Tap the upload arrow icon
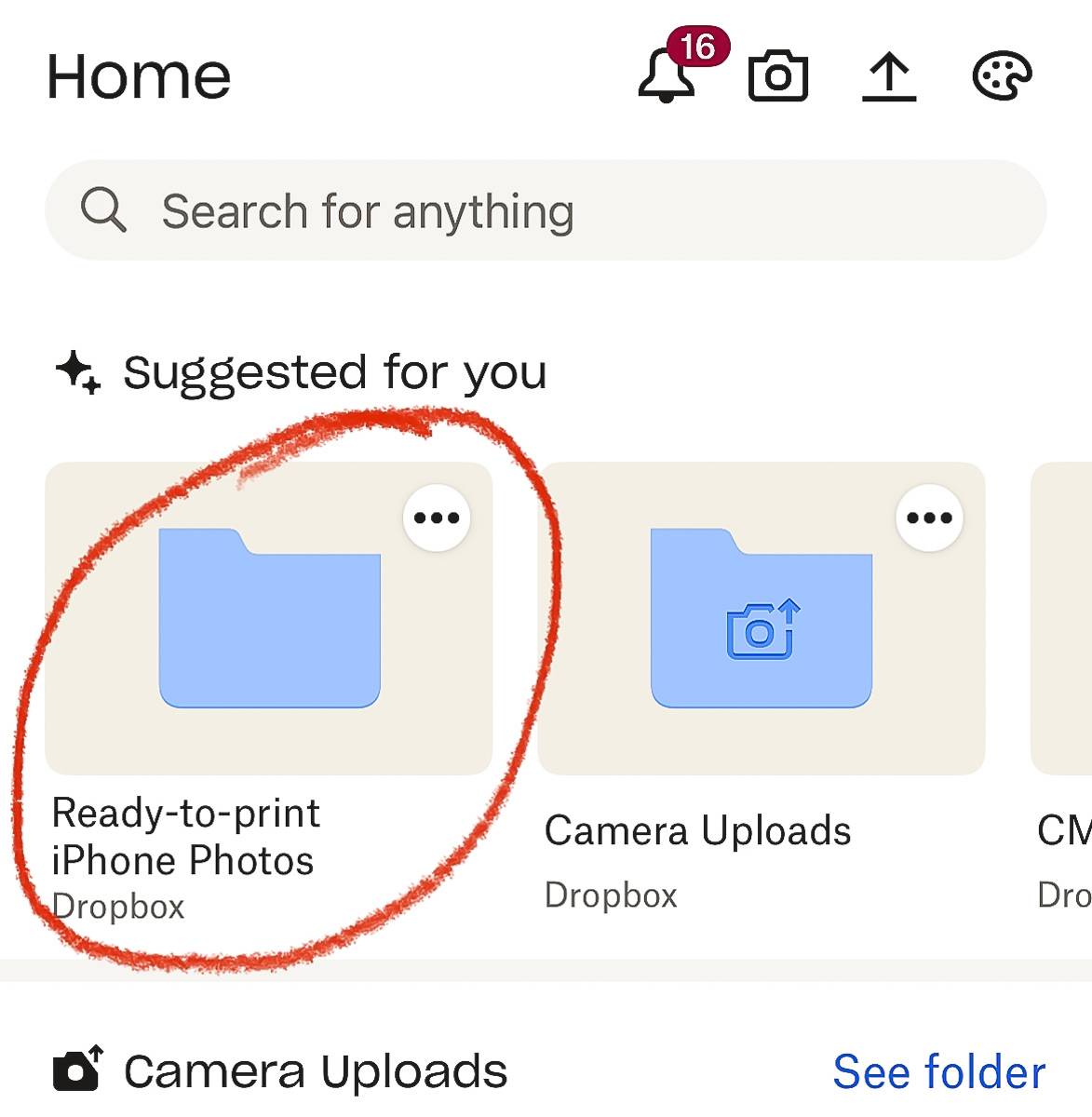1092x1117 pixels. click(x=889, y=76)
